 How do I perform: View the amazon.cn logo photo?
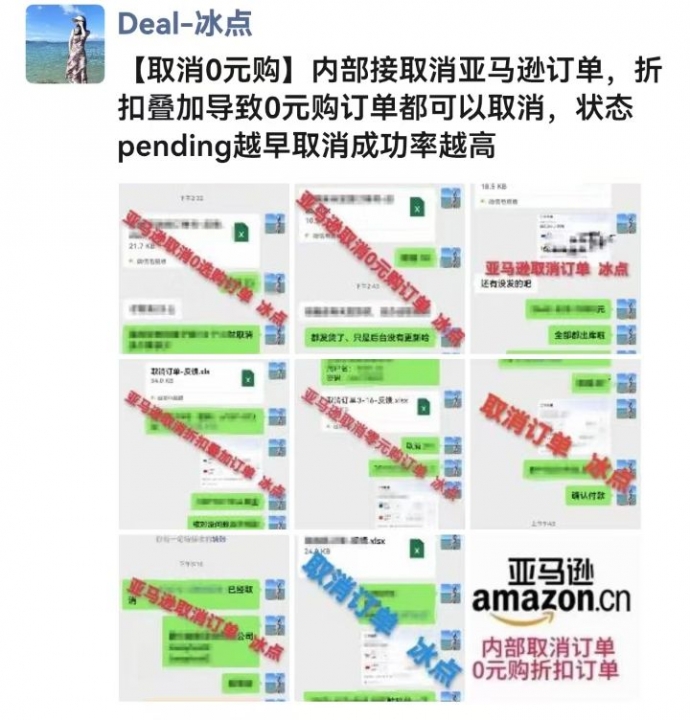click(555, 618)
